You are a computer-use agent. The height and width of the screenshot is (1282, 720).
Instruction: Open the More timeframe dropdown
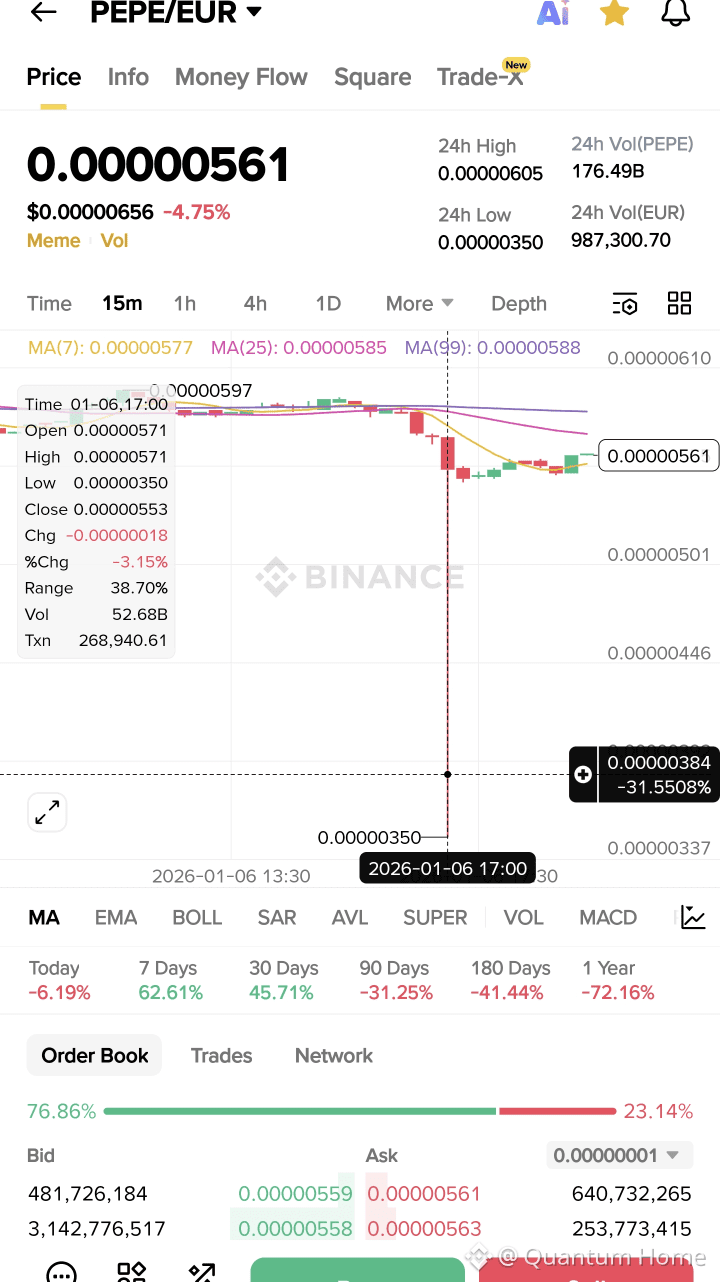[418, 303]
